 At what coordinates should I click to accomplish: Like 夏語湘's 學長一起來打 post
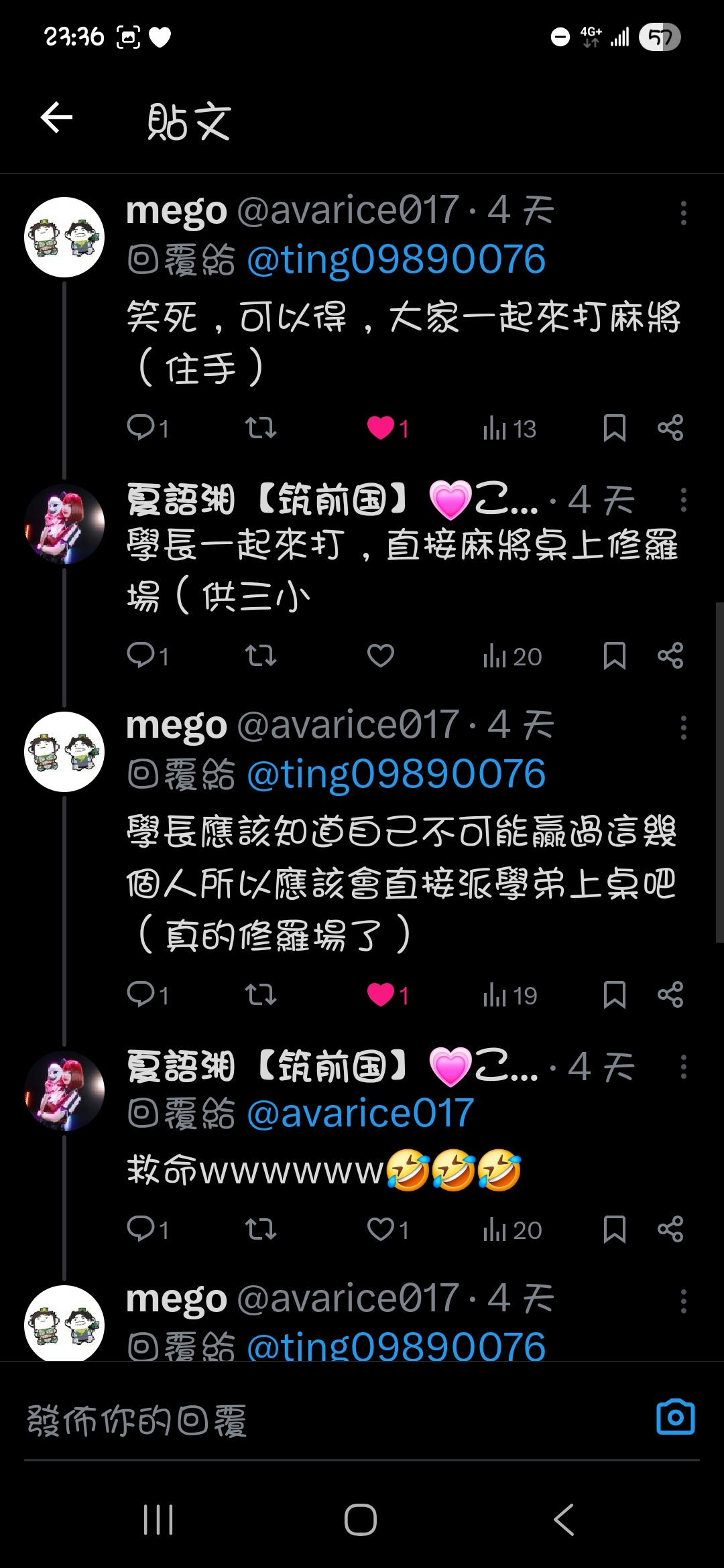381,655
